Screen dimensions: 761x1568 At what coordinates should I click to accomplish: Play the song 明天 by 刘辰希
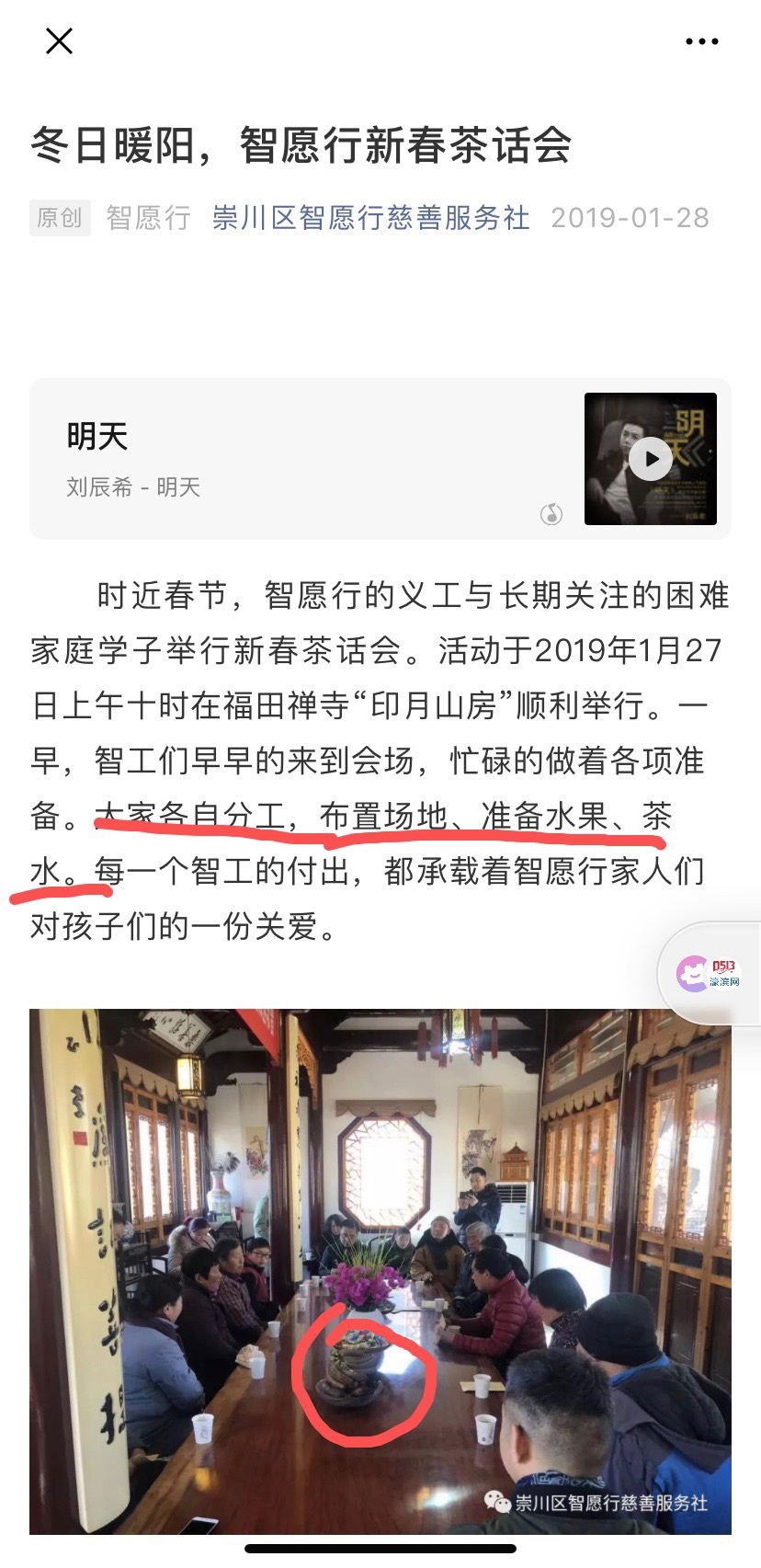tap(651, 459)
